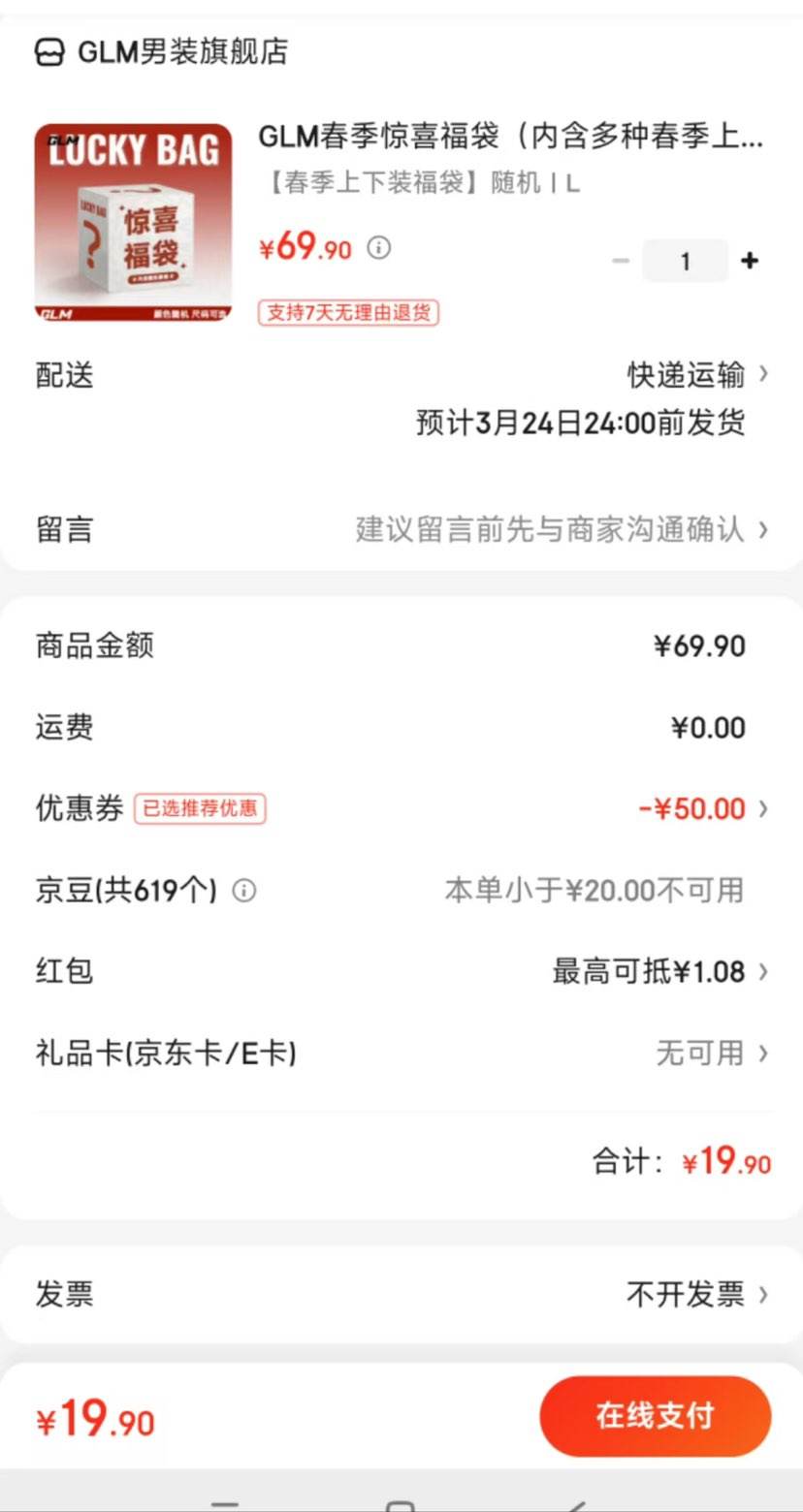
Task: Open the 红包 red packet options
Action: point(679,971)
